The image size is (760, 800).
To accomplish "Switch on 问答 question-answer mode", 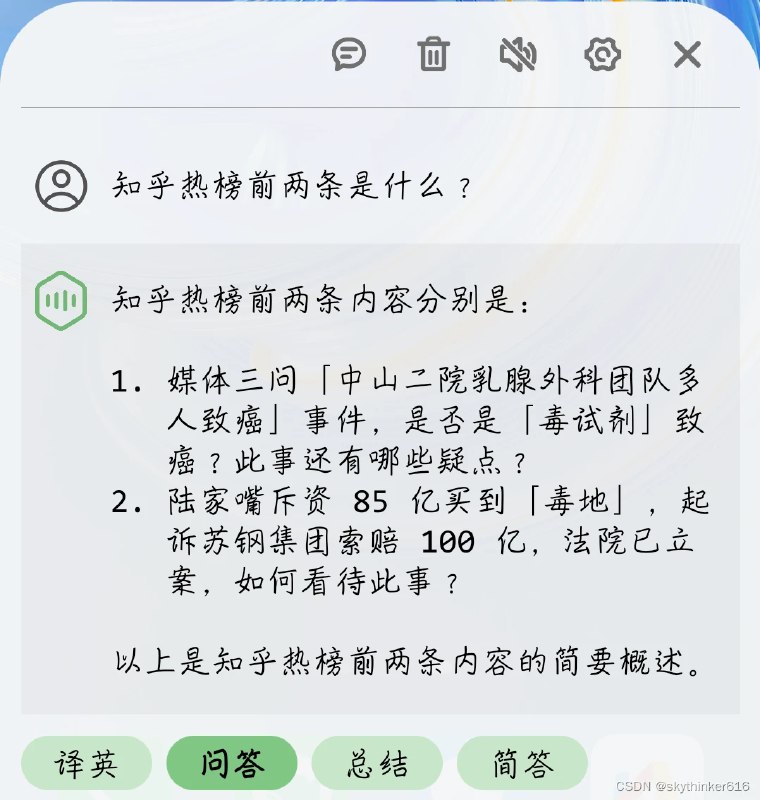I will pyautogui.click(x=232, y=763).
